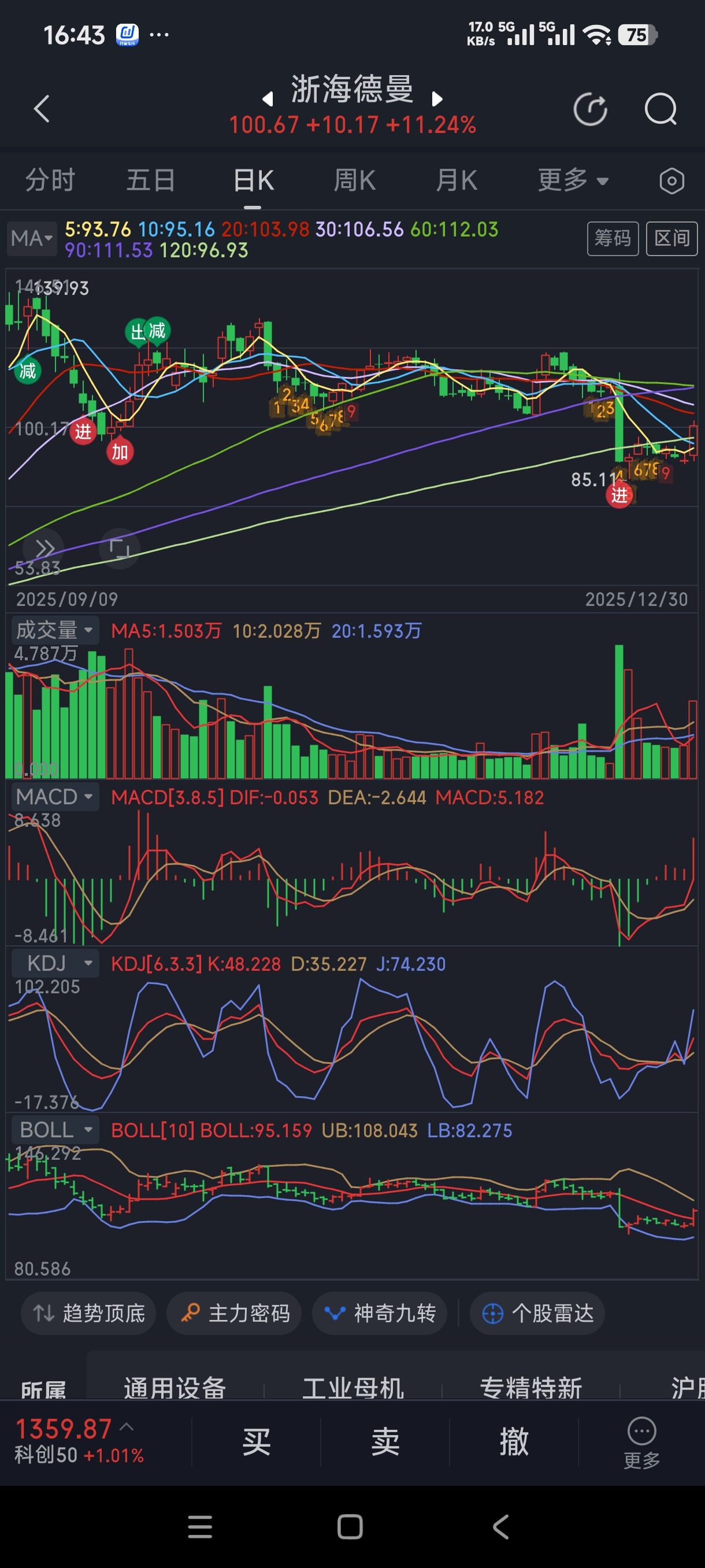The width and height of the screenshot is (705, 1568).
Task: Switch to next stock with right arrow
Action: pos(437,99)
